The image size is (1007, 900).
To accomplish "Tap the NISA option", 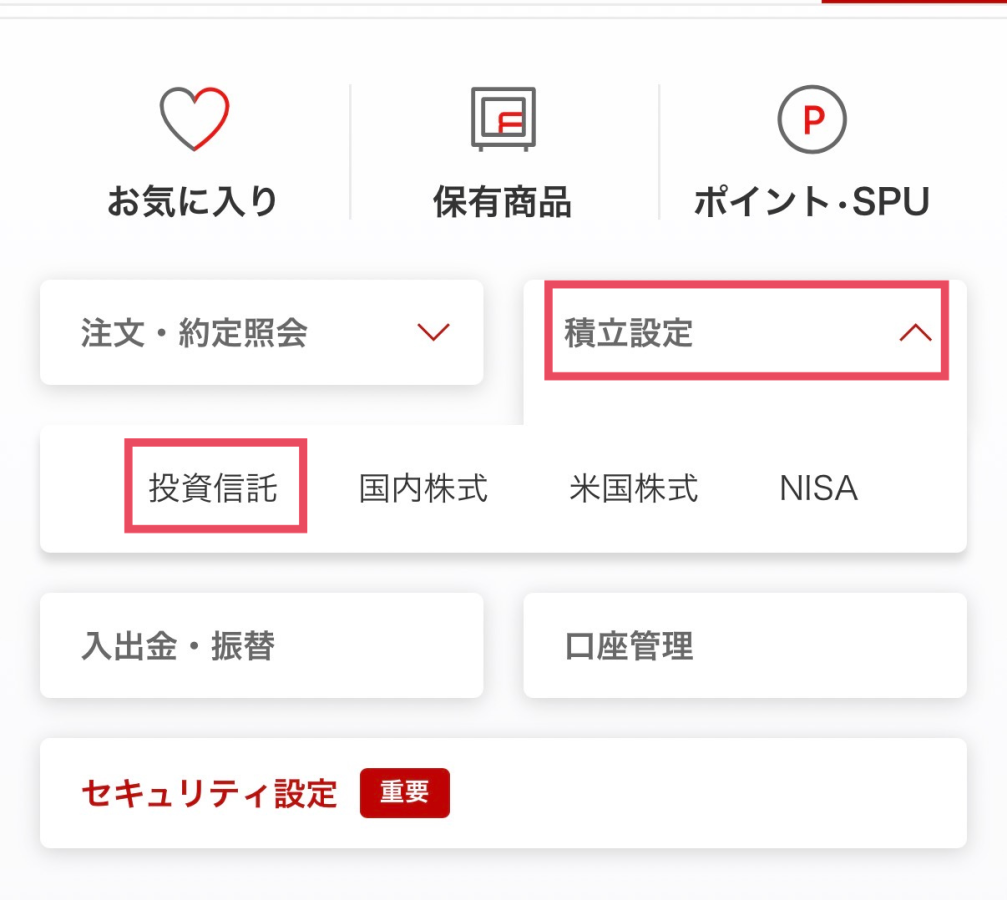I will tap(818, 488).
